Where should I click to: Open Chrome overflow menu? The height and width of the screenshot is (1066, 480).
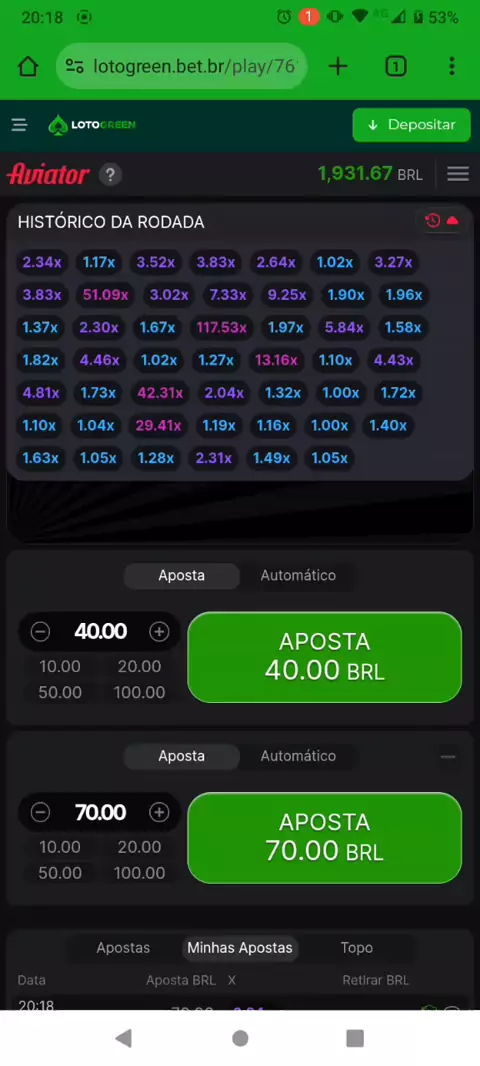[452, 66]
